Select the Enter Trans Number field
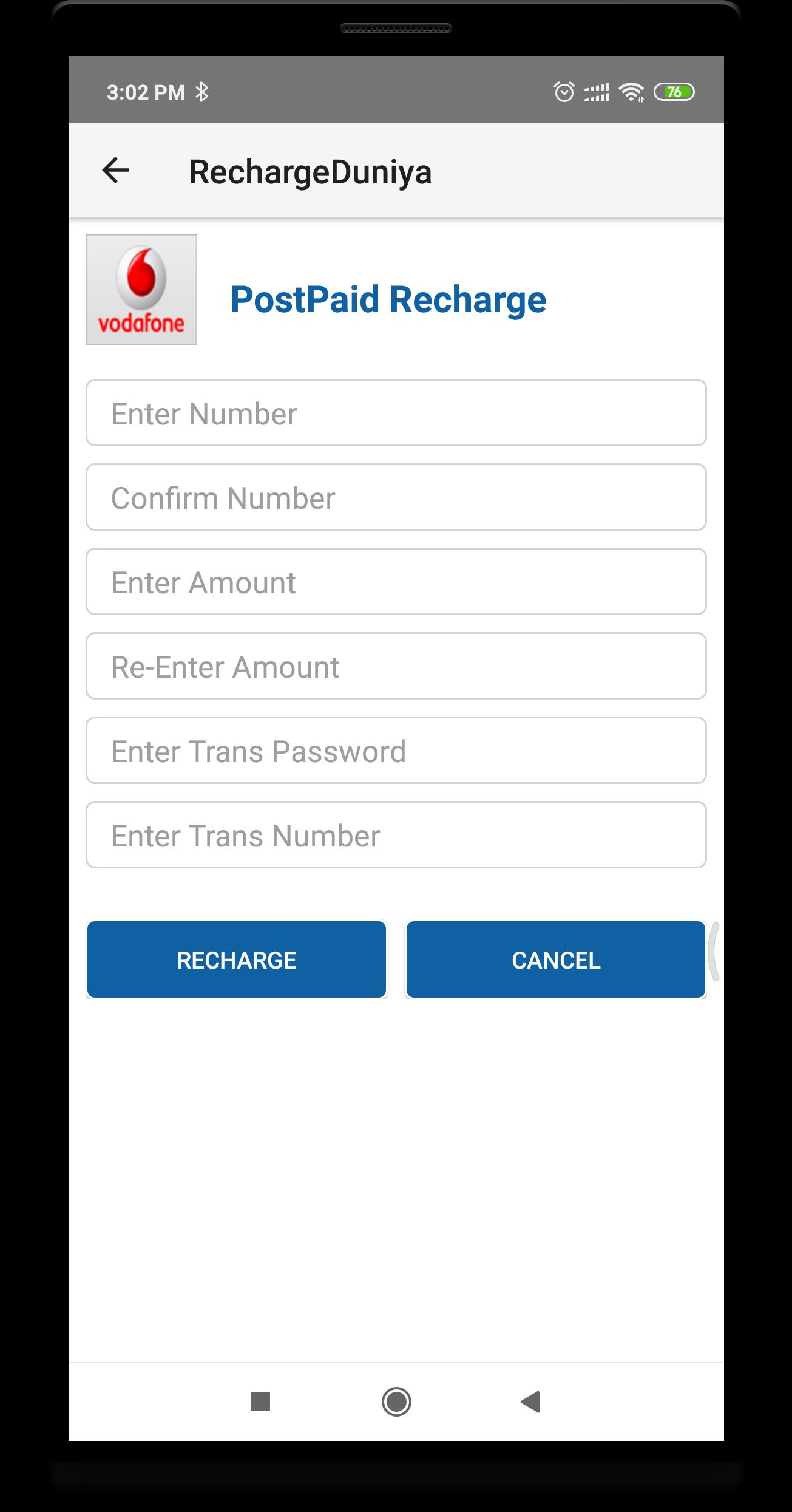Viewport: 792px width, 1512px height. [x=396, y=835]
